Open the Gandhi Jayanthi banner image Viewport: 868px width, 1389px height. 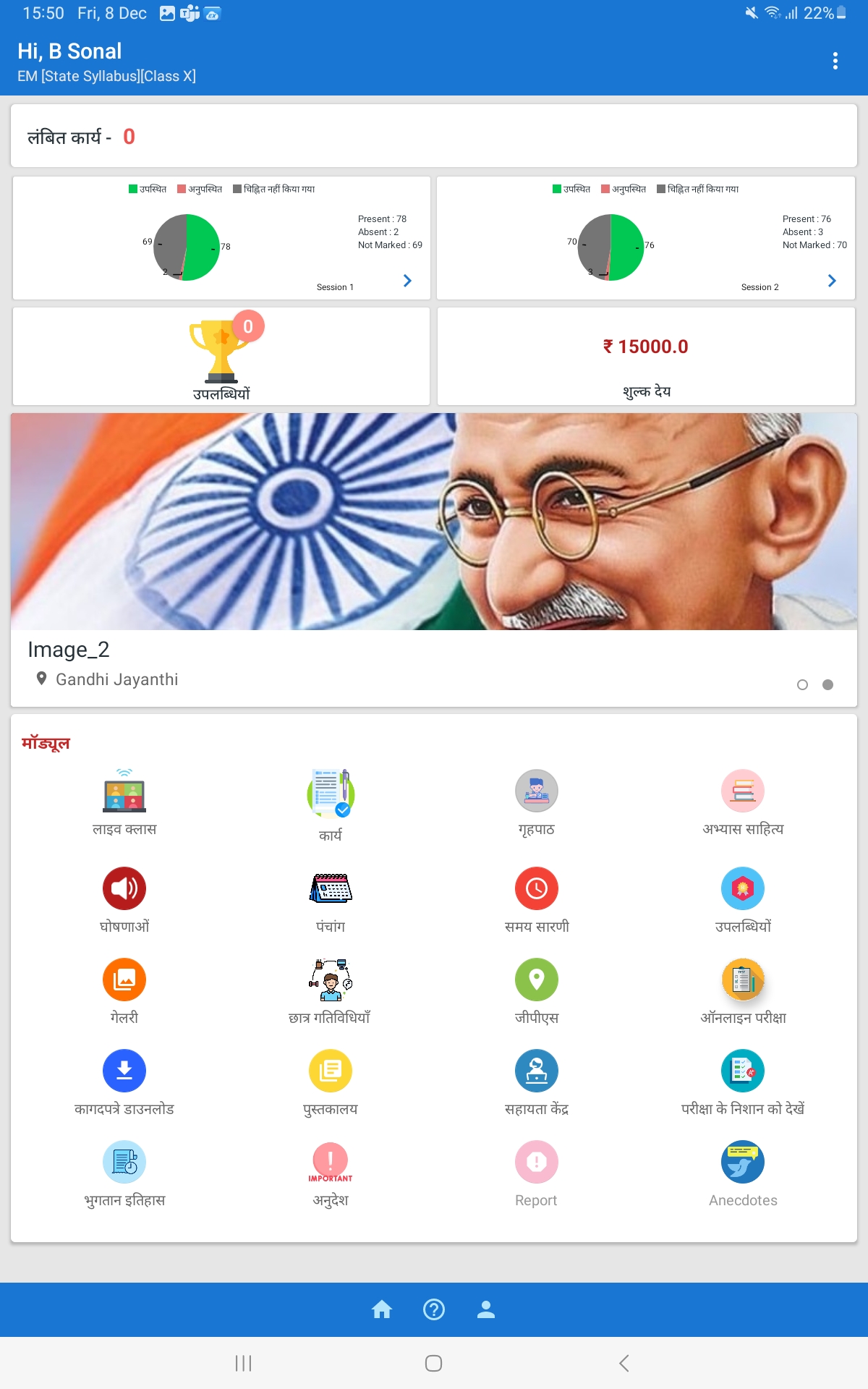[x=434, y=521]
